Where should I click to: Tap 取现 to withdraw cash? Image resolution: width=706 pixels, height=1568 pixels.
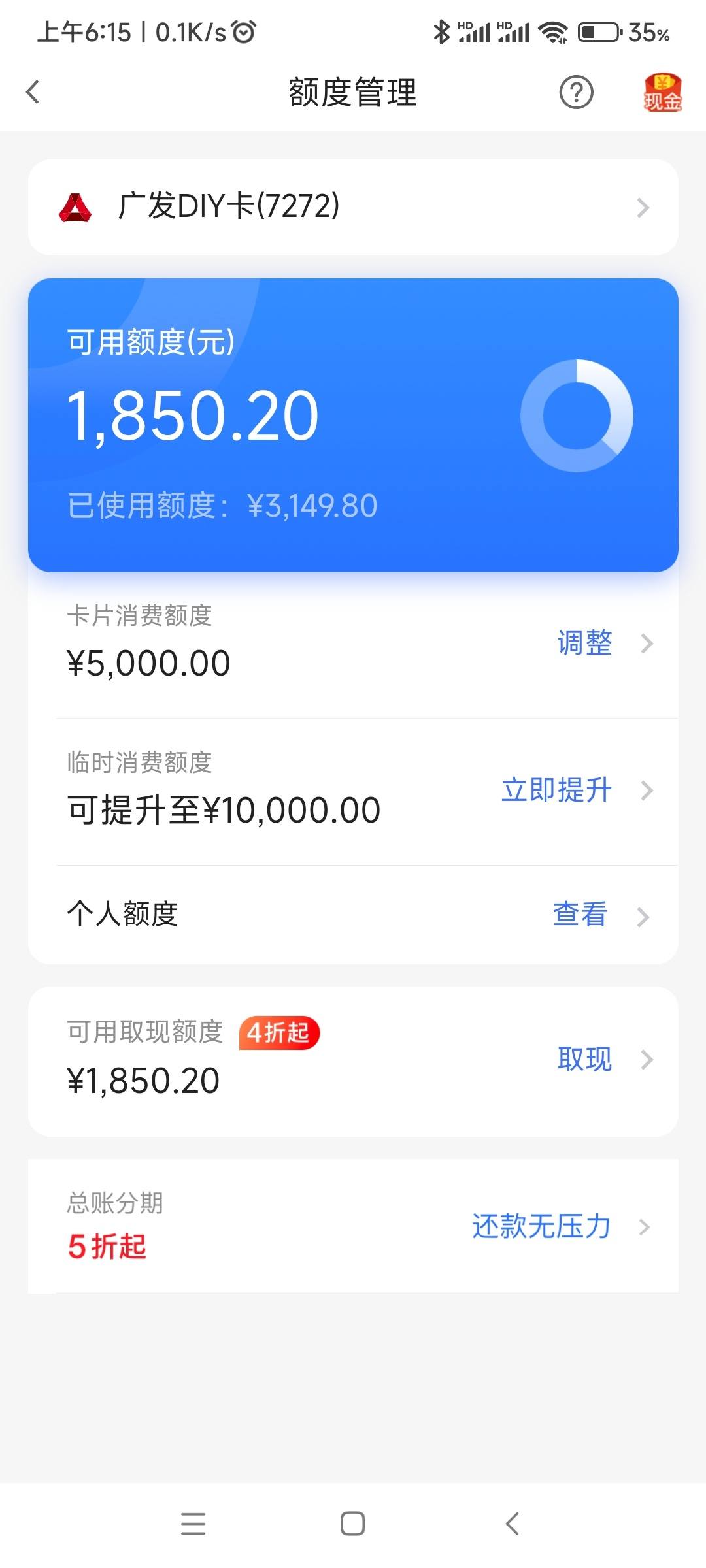pyautogui.click(x=584, y=1059)
